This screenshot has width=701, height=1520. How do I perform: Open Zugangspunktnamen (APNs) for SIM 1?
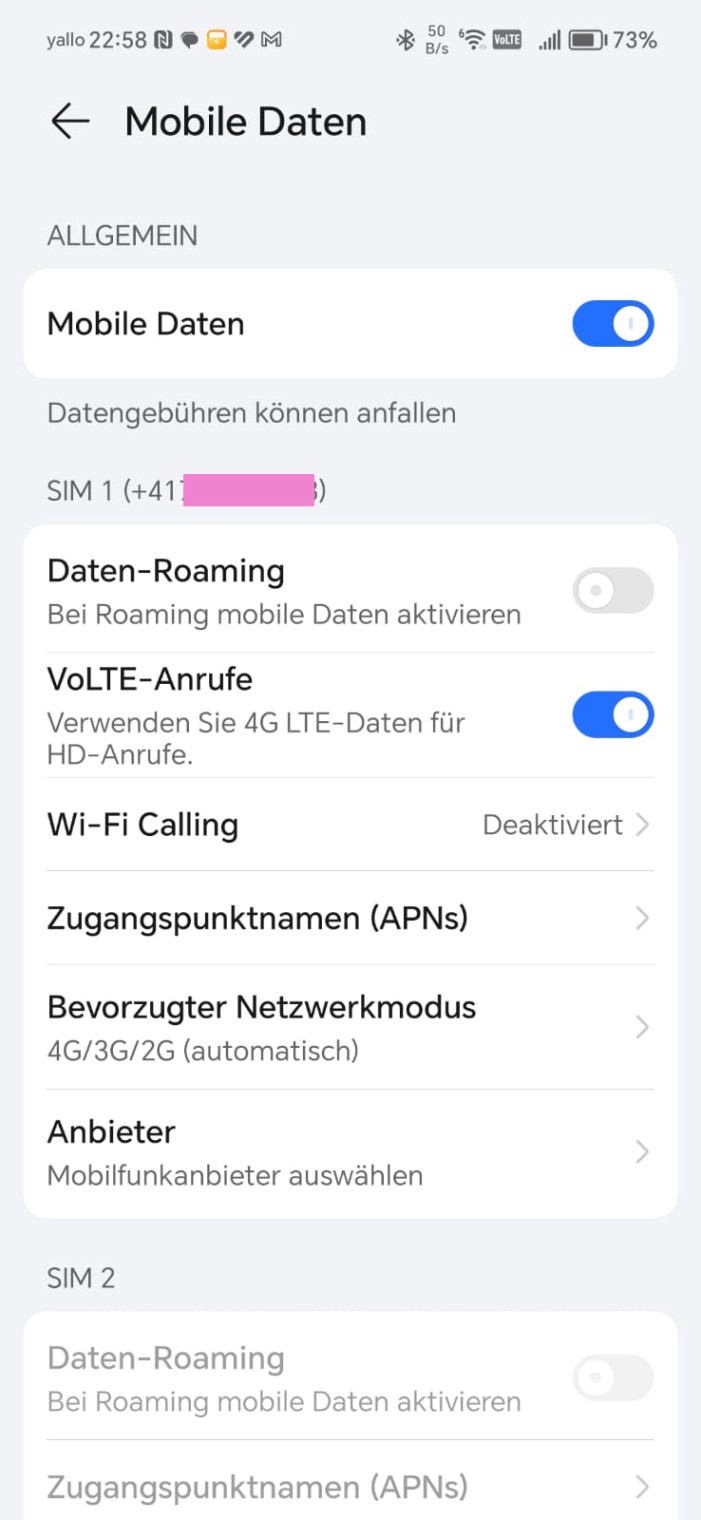point(350,918)
